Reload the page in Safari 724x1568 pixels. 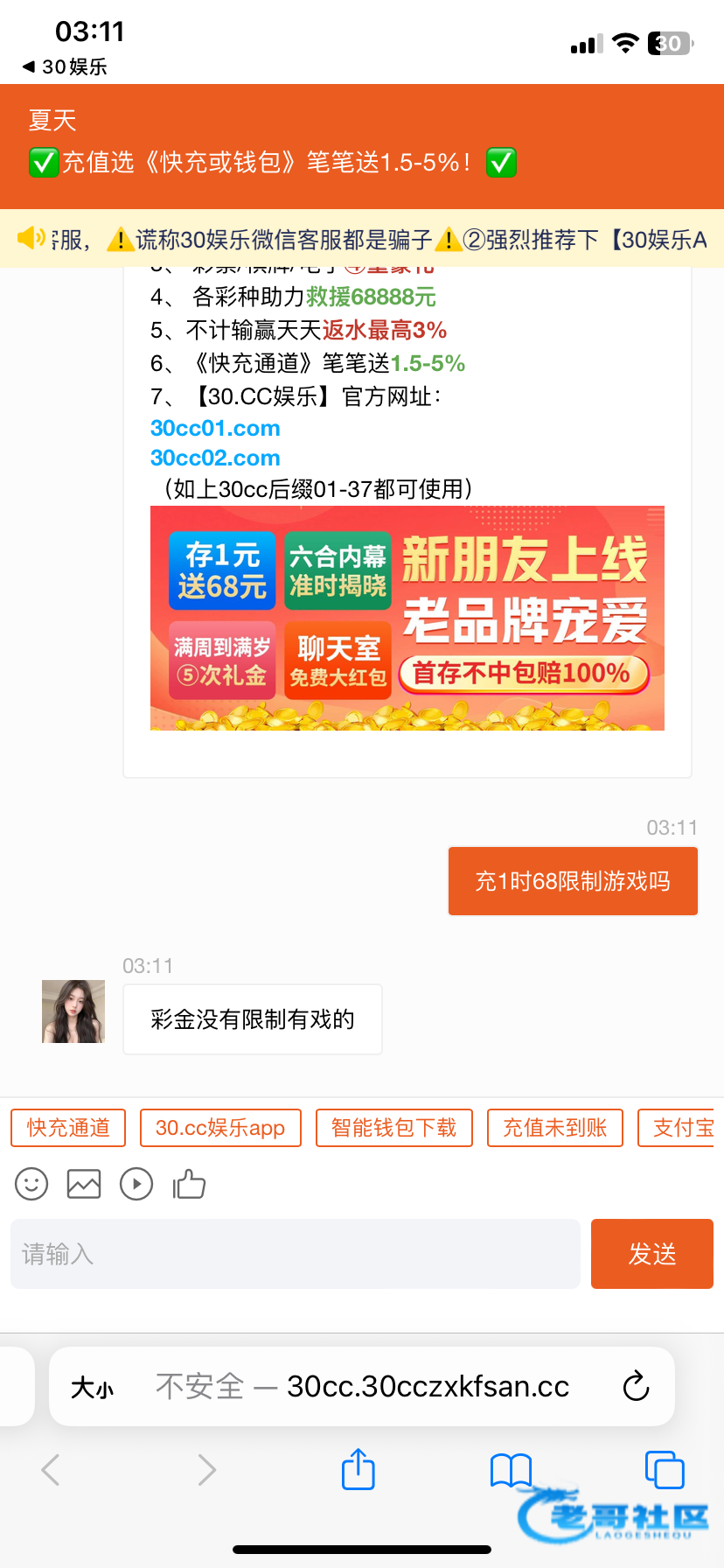(x=636, y=1386)
